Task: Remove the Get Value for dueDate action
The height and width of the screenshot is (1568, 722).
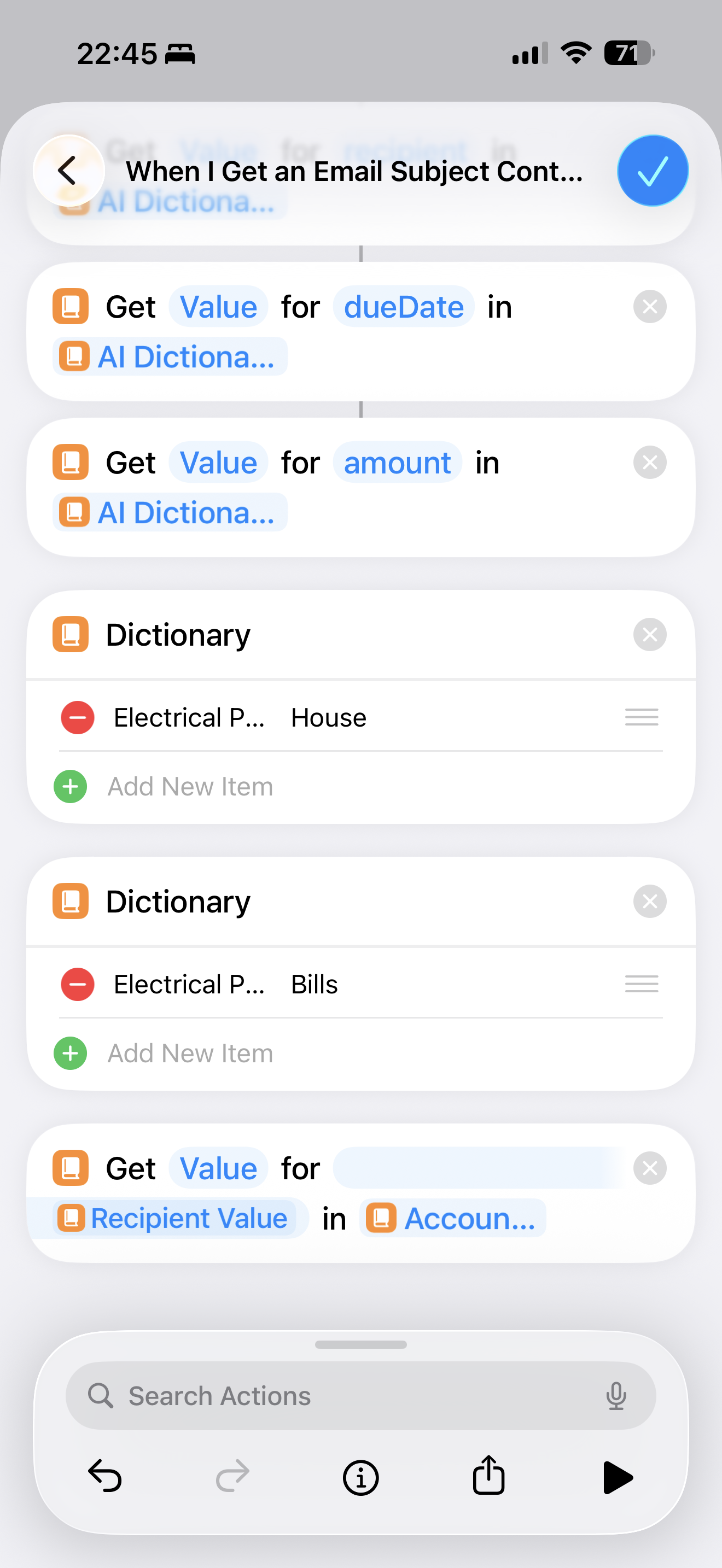Action: pyautogui.click(x=649, y=307)
